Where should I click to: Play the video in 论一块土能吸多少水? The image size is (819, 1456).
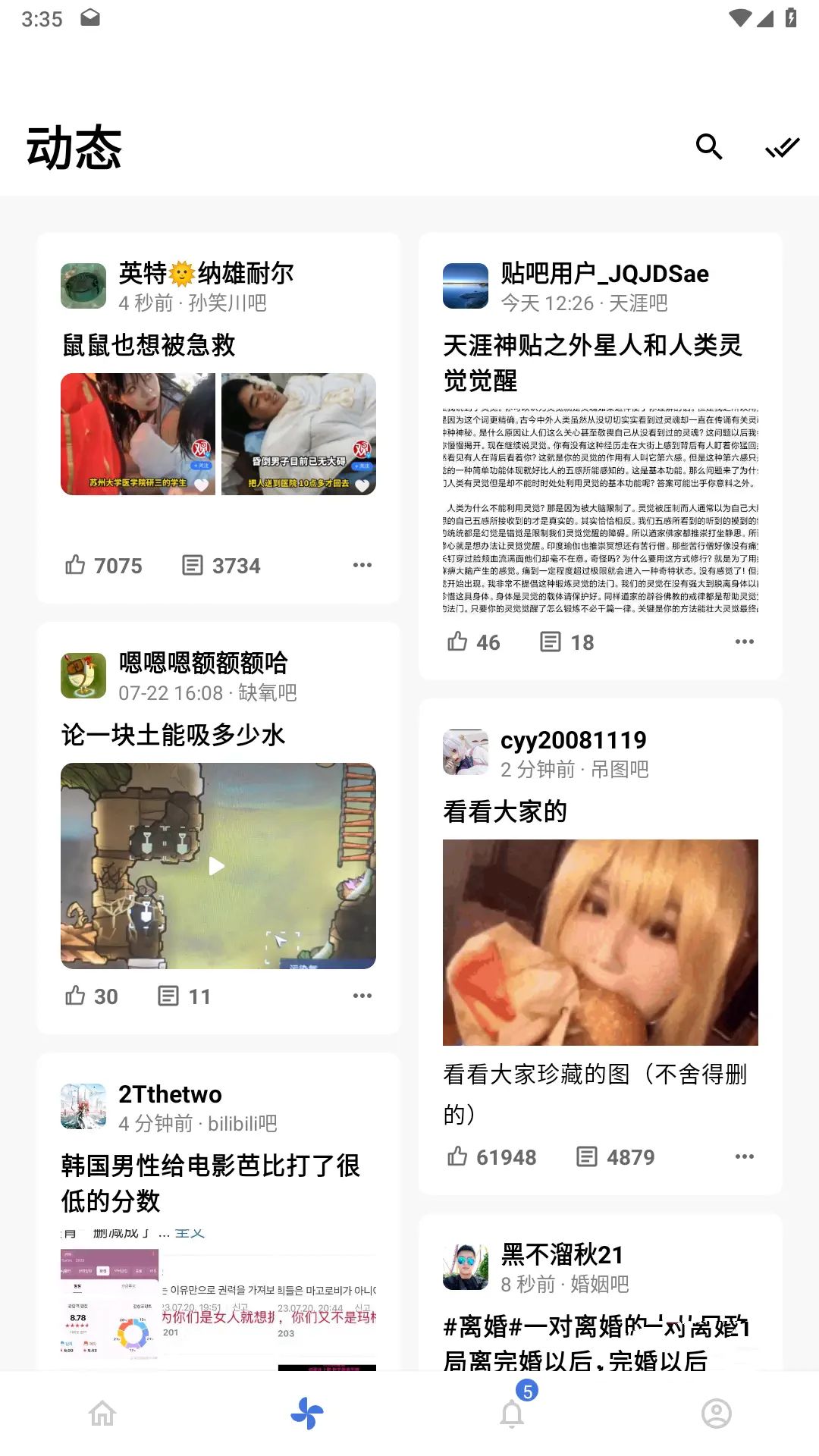pos(218,866)
